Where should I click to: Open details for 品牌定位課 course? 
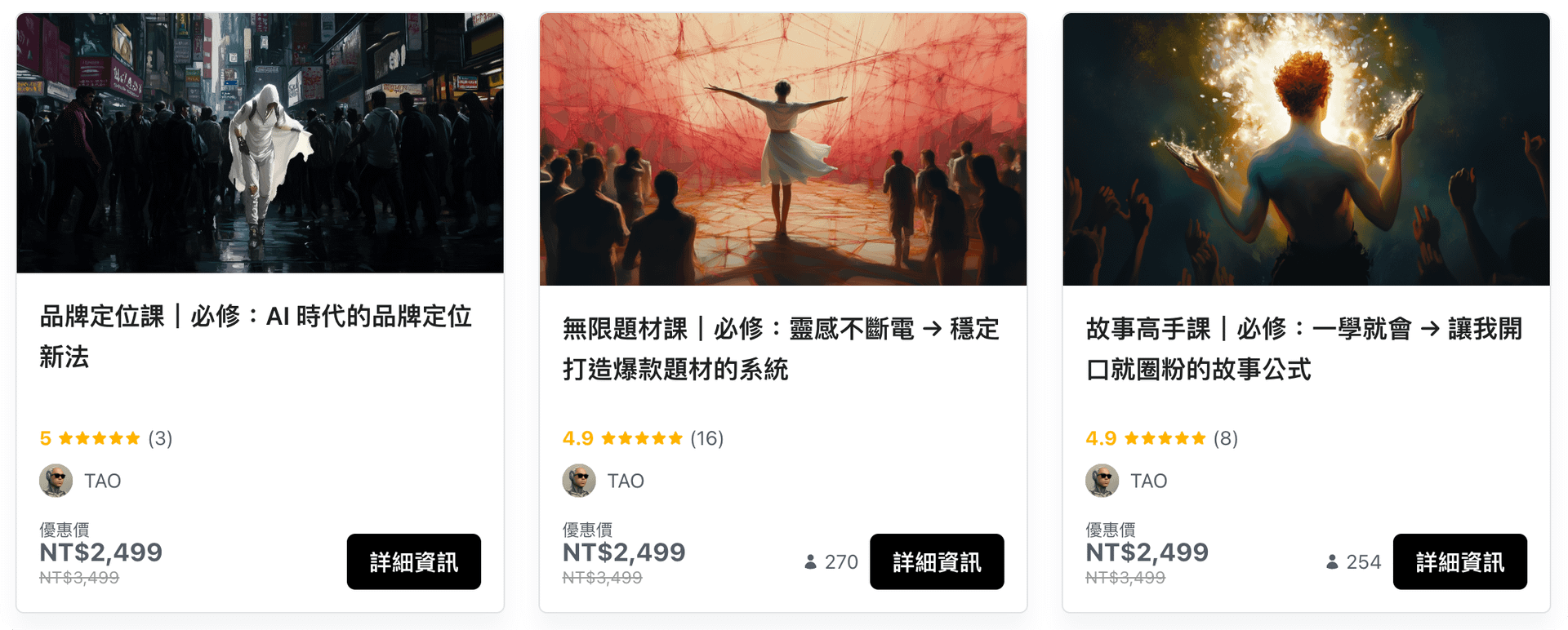413,561
